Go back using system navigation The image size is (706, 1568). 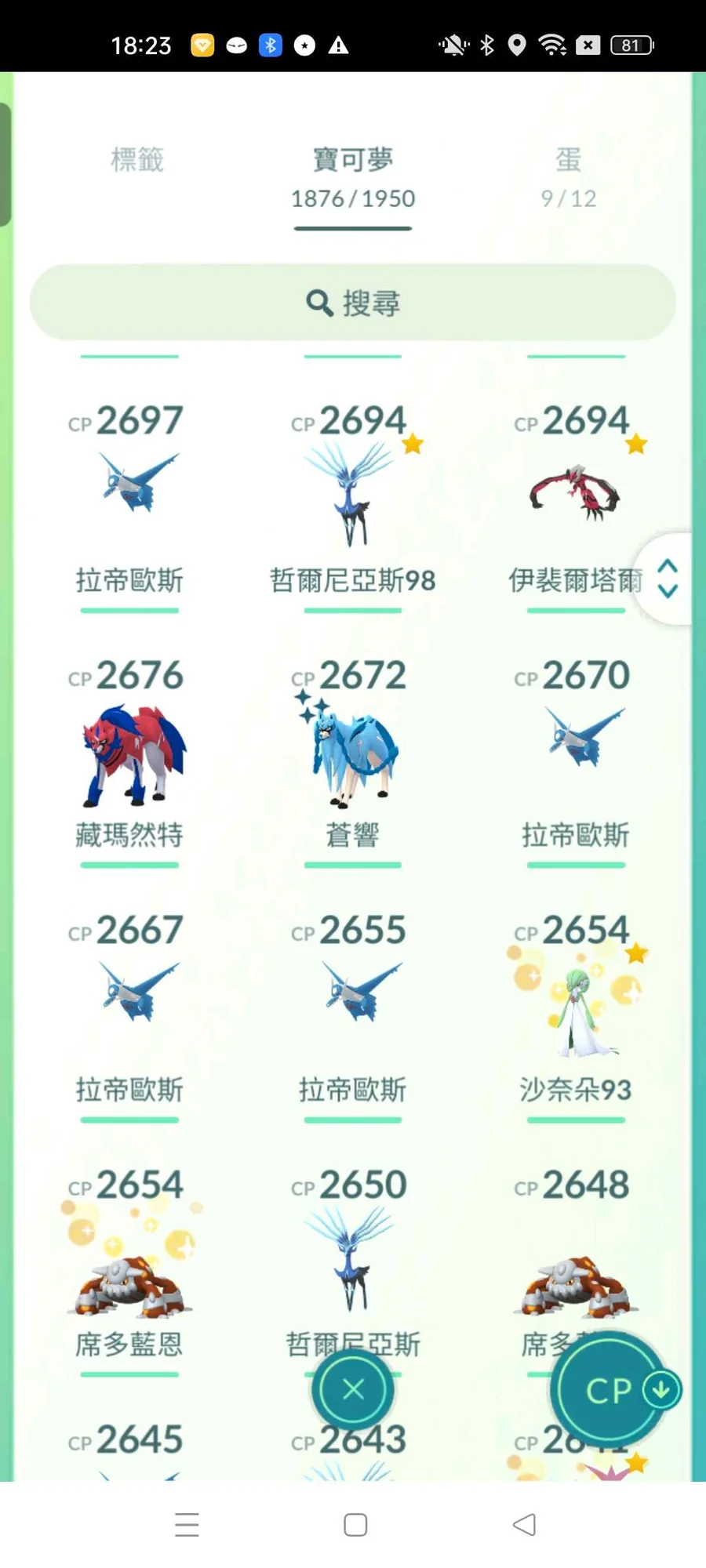524,1525
